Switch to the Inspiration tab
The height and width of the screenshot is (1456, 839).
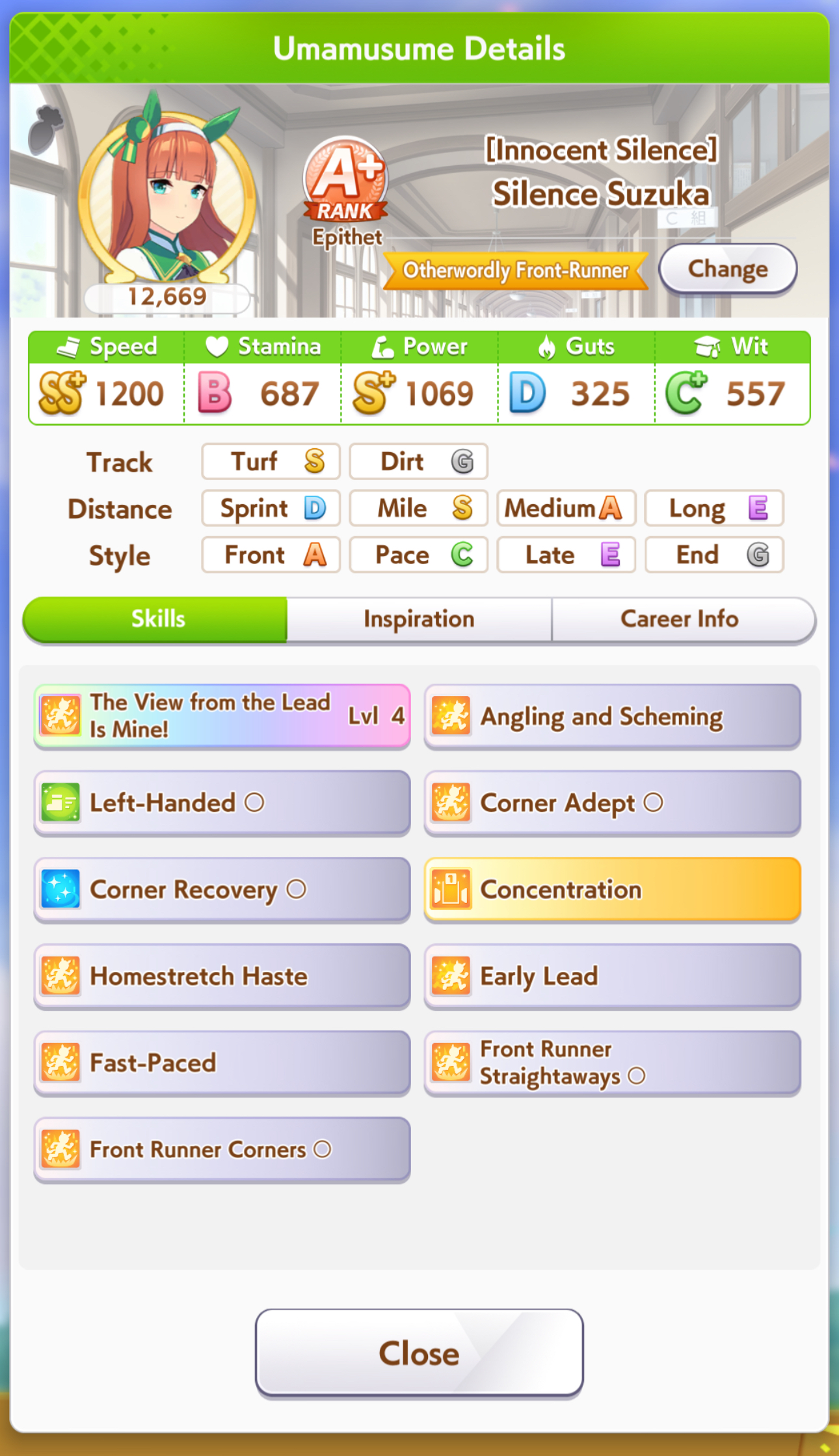click(419, 619)
